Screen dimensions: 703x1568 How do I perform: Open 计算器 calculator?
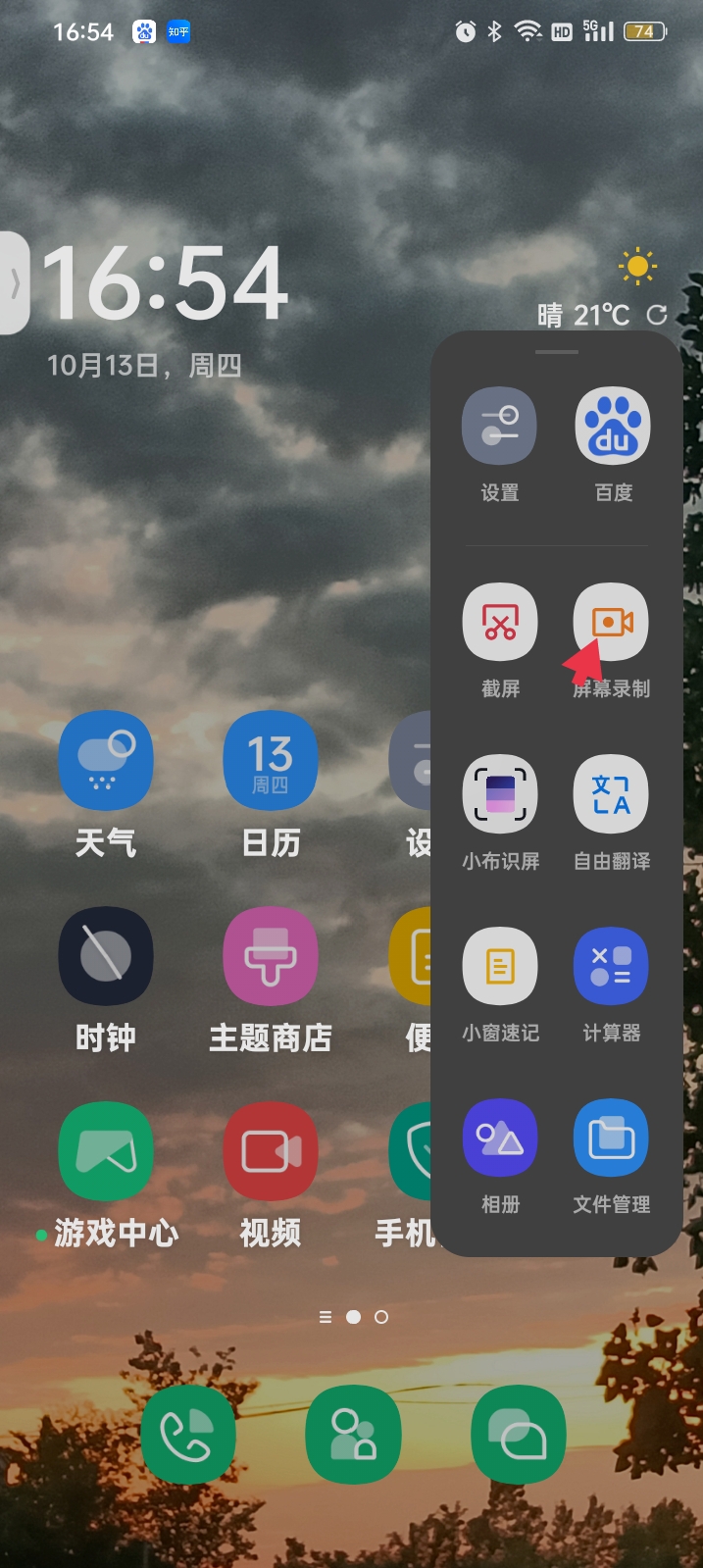coord(612,966)
